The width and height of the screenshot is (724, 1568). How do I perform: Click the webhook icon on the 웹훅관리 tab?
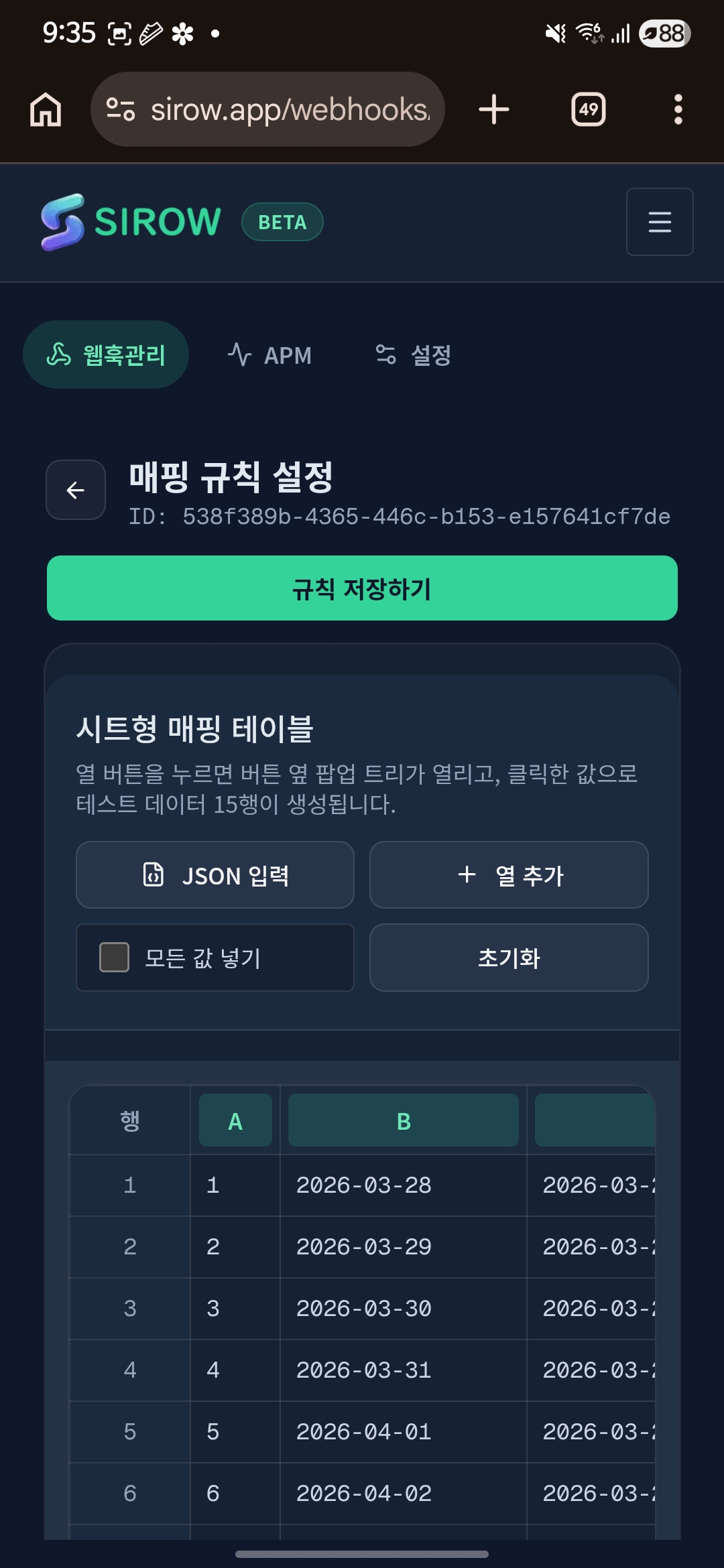60,355
